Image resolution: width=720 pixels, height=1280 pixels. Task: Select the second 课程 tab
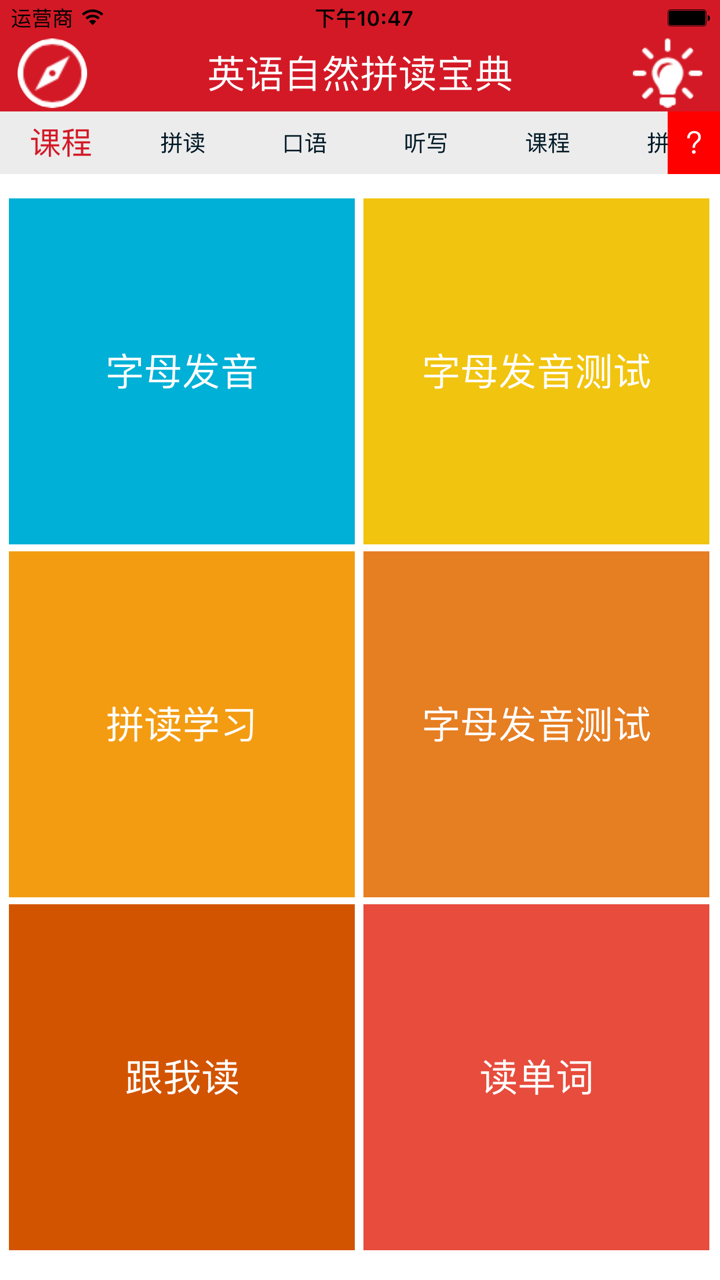pos(546,143)
